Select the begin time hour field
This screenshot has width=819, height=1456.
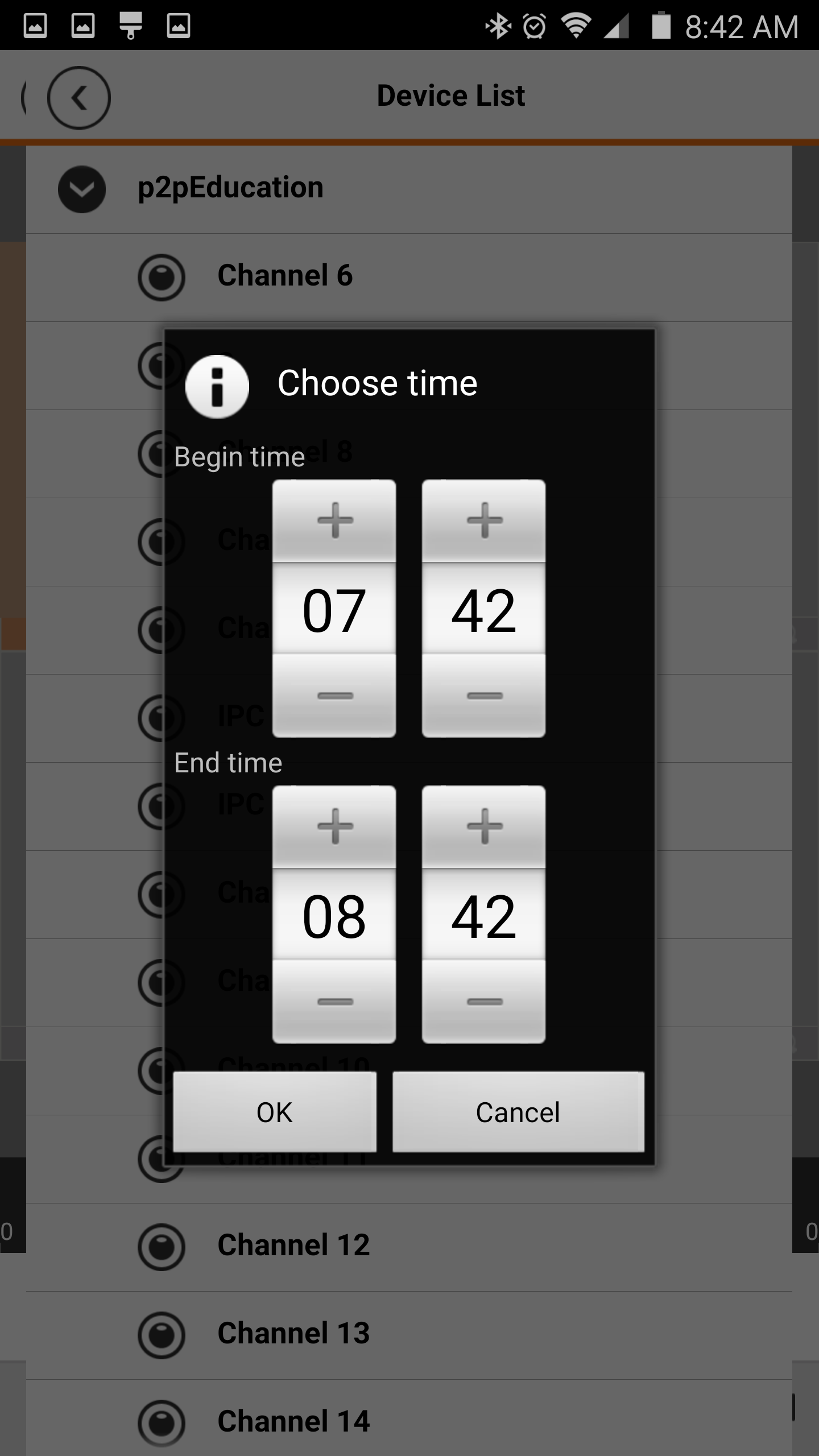pyautogui.click(x=334, y=610)
